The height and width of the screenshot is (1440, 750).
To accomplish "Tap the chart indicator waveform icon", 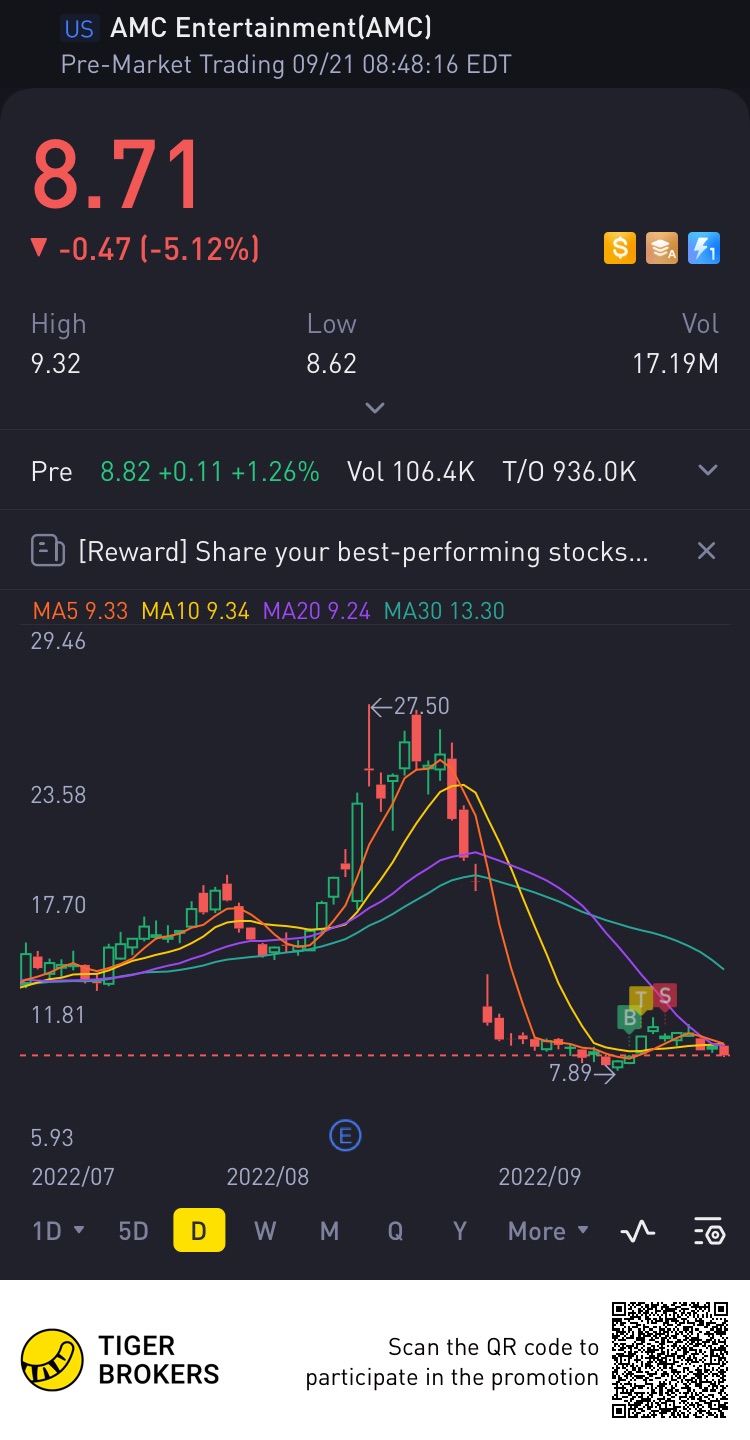I will click(x=638, y=1232).
